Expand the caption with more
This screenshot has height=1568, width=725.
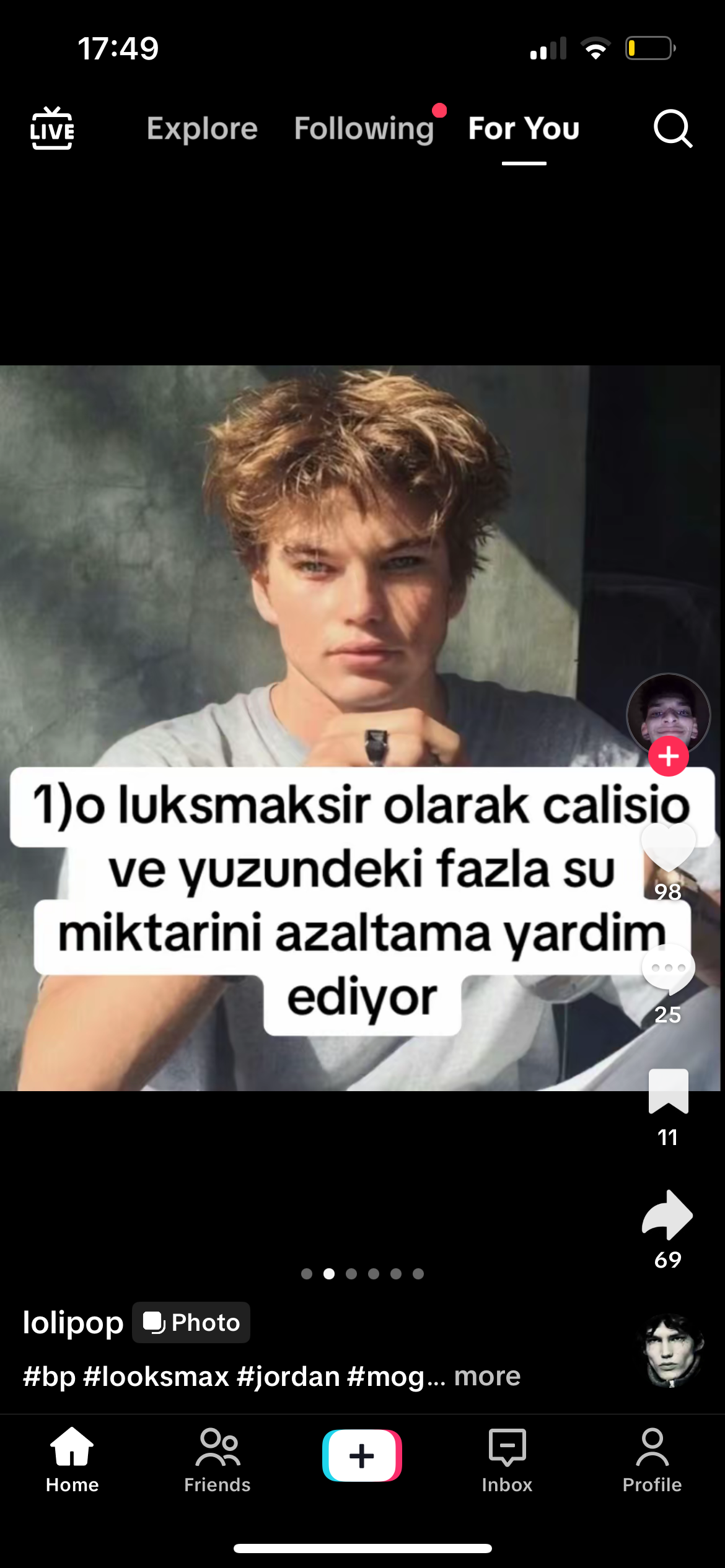[487, 1376]
